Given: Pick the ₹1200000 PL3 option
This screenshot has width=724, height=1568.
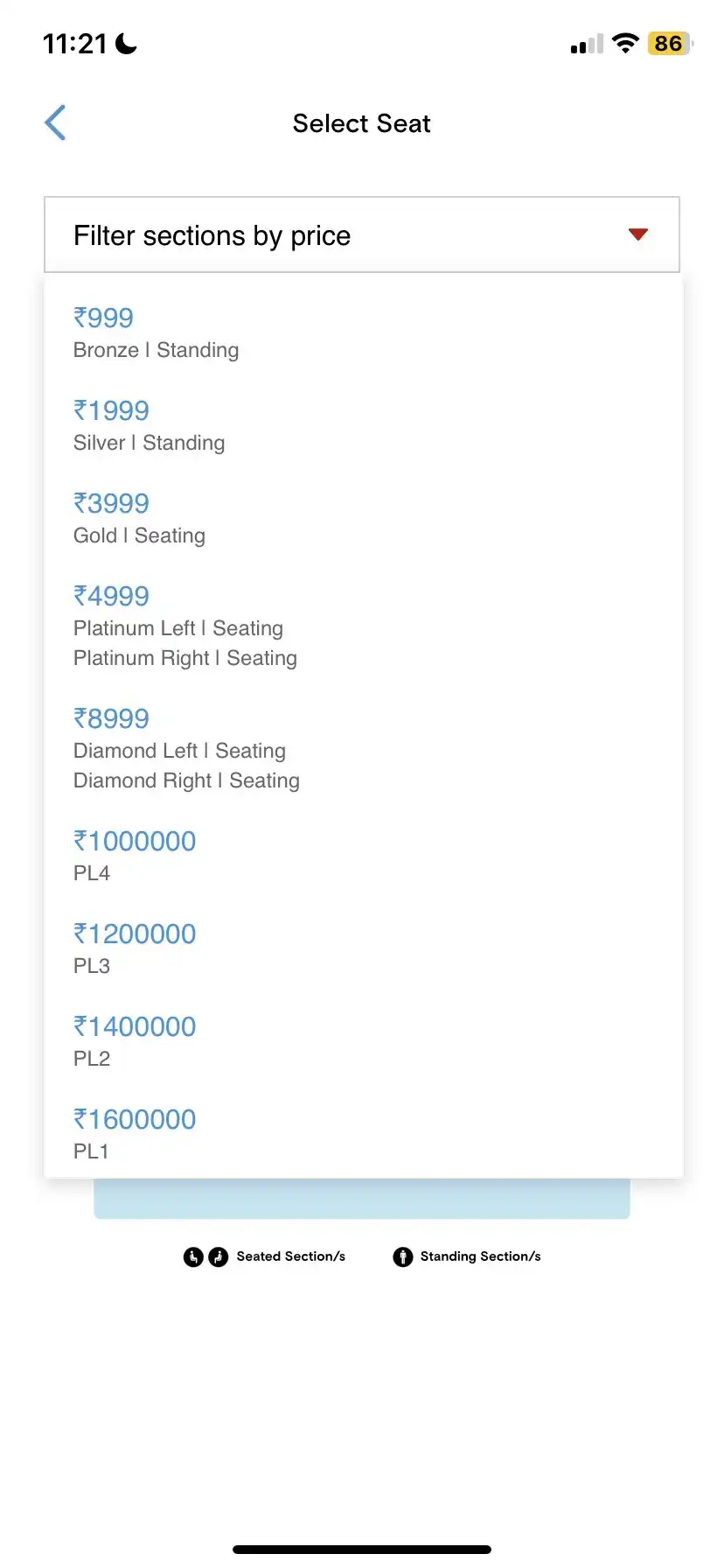Looking at the screenshot, I should 363,948.
